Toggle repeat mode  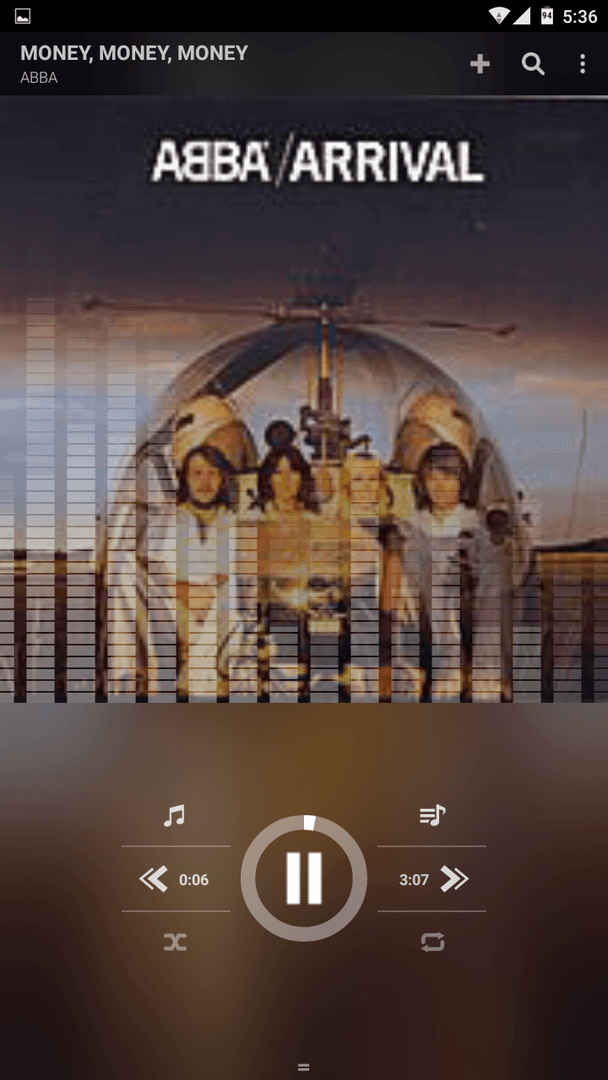coord(432,942)
